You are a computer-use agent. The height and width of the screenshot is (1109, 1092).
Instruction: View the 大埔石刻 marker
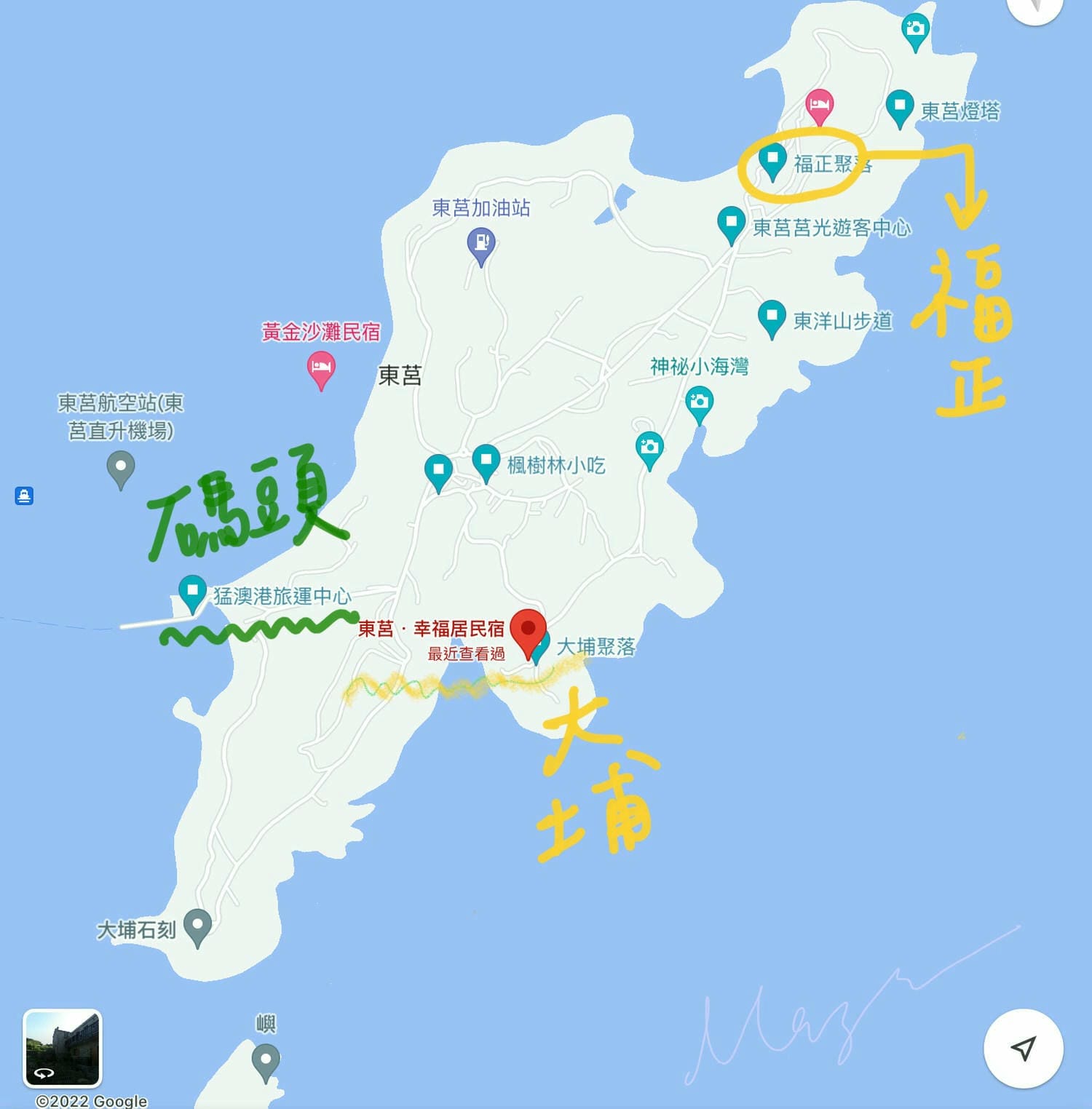197,926
